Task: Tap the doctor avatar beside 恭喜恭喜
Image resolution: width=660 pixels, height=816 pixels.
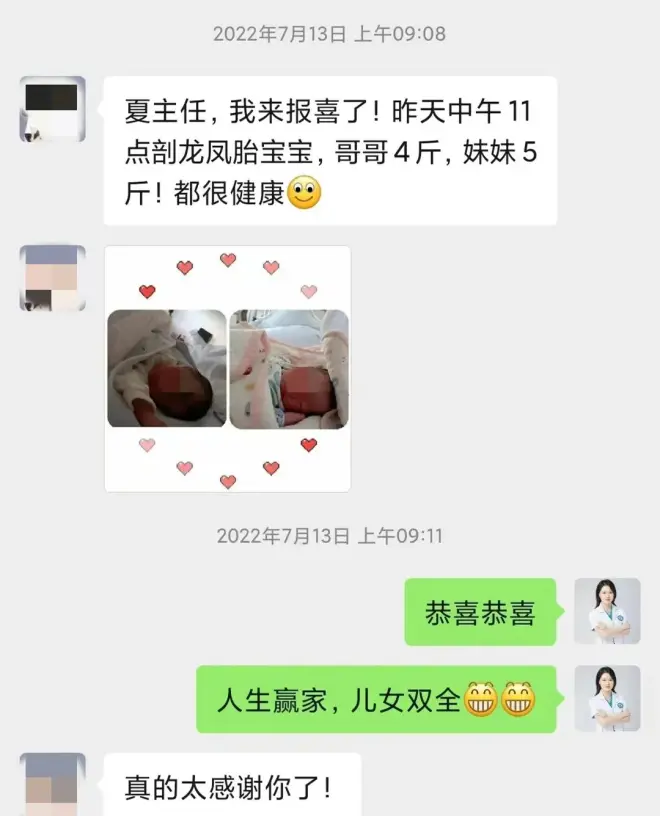Action: (x=607, y=611)
